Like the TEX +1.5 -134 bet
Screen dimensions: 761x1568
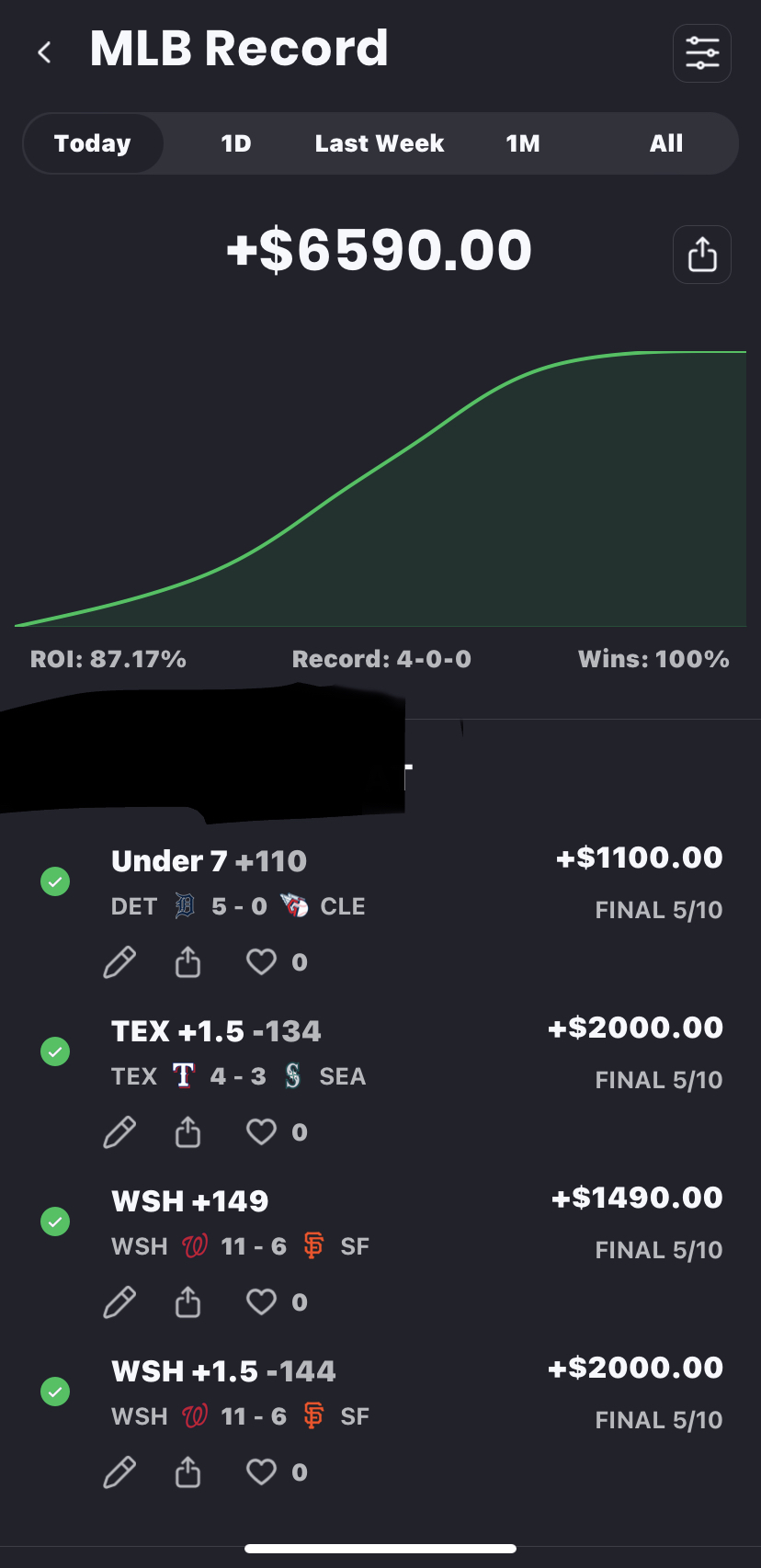click(261, 1132)
